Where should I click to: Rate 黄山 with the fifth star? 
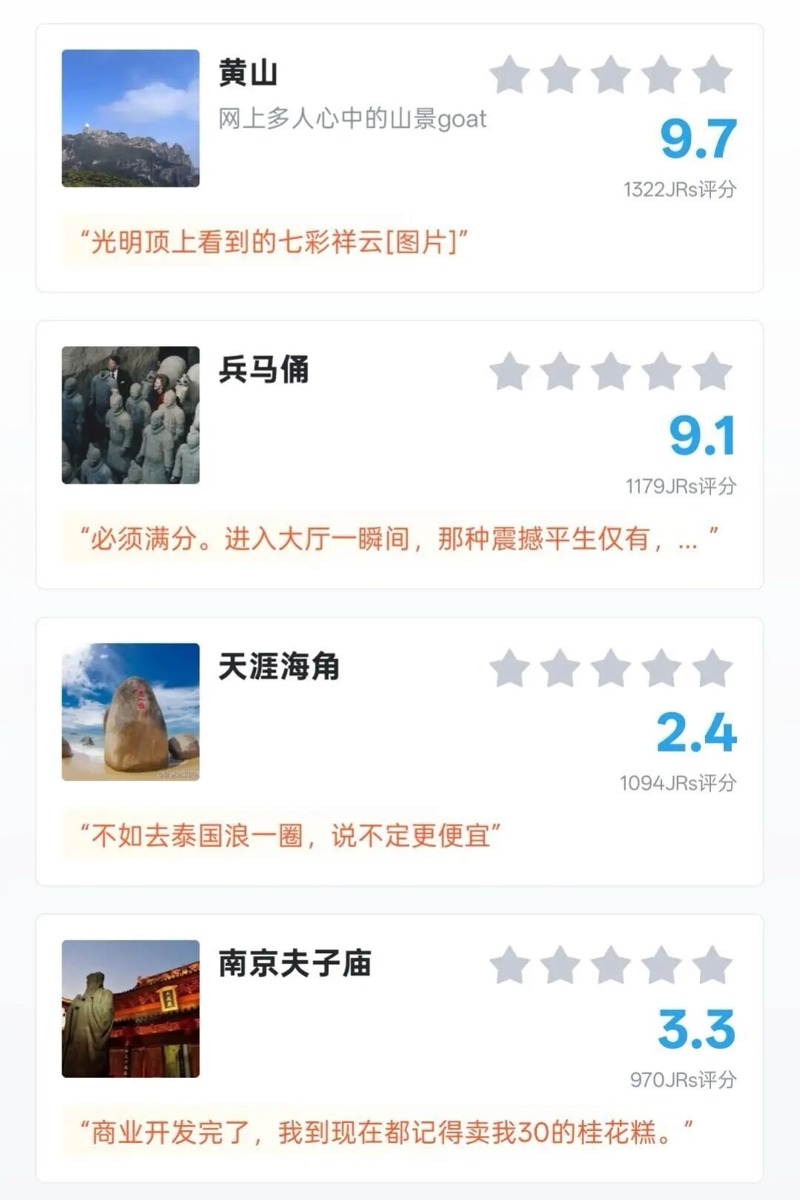712,75
